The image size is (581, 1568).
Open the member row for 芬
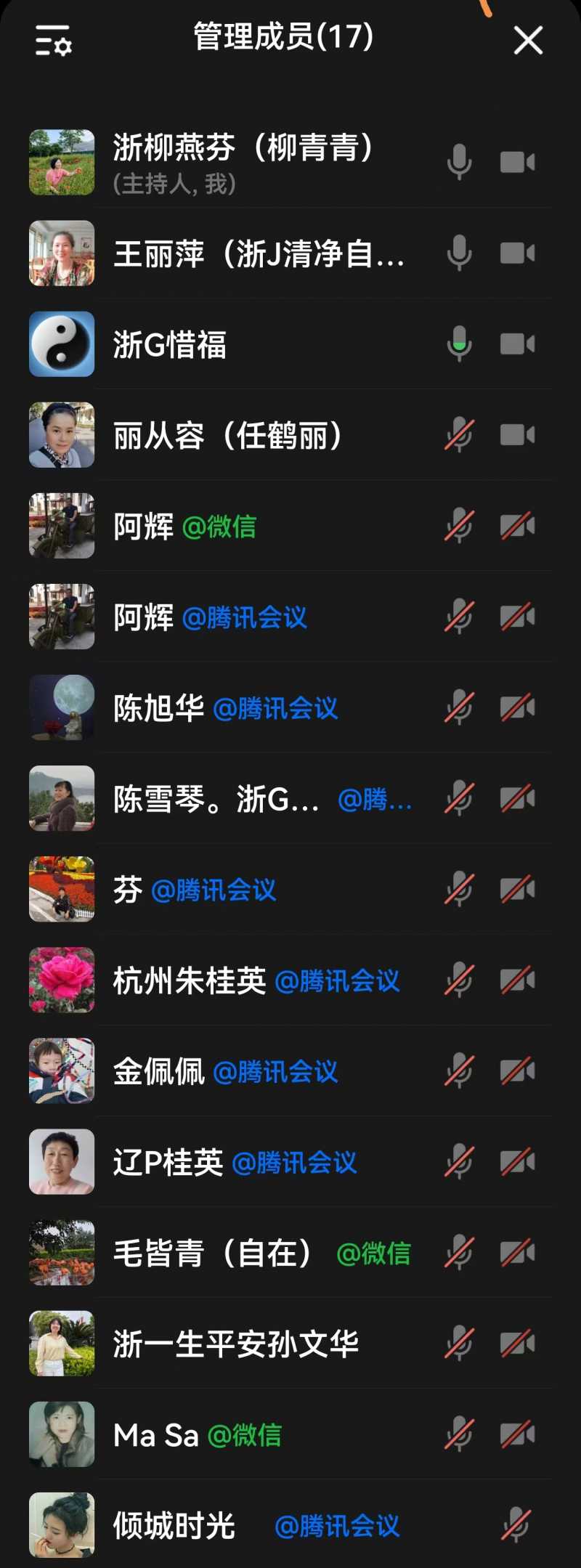[x=218, y=890]
